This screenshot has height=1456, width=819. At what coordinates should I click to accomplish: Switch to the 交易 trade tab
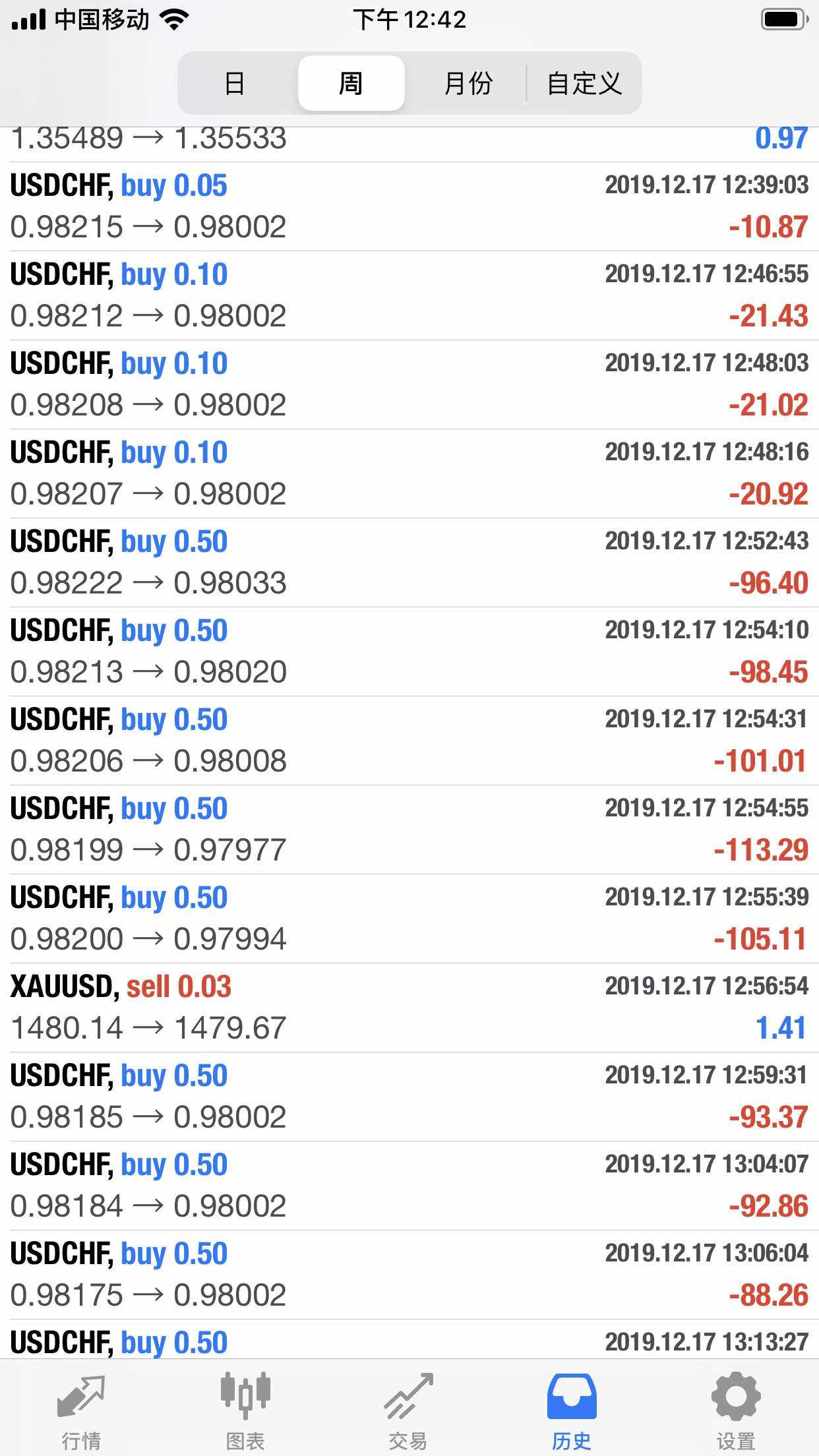point(408,1406)
